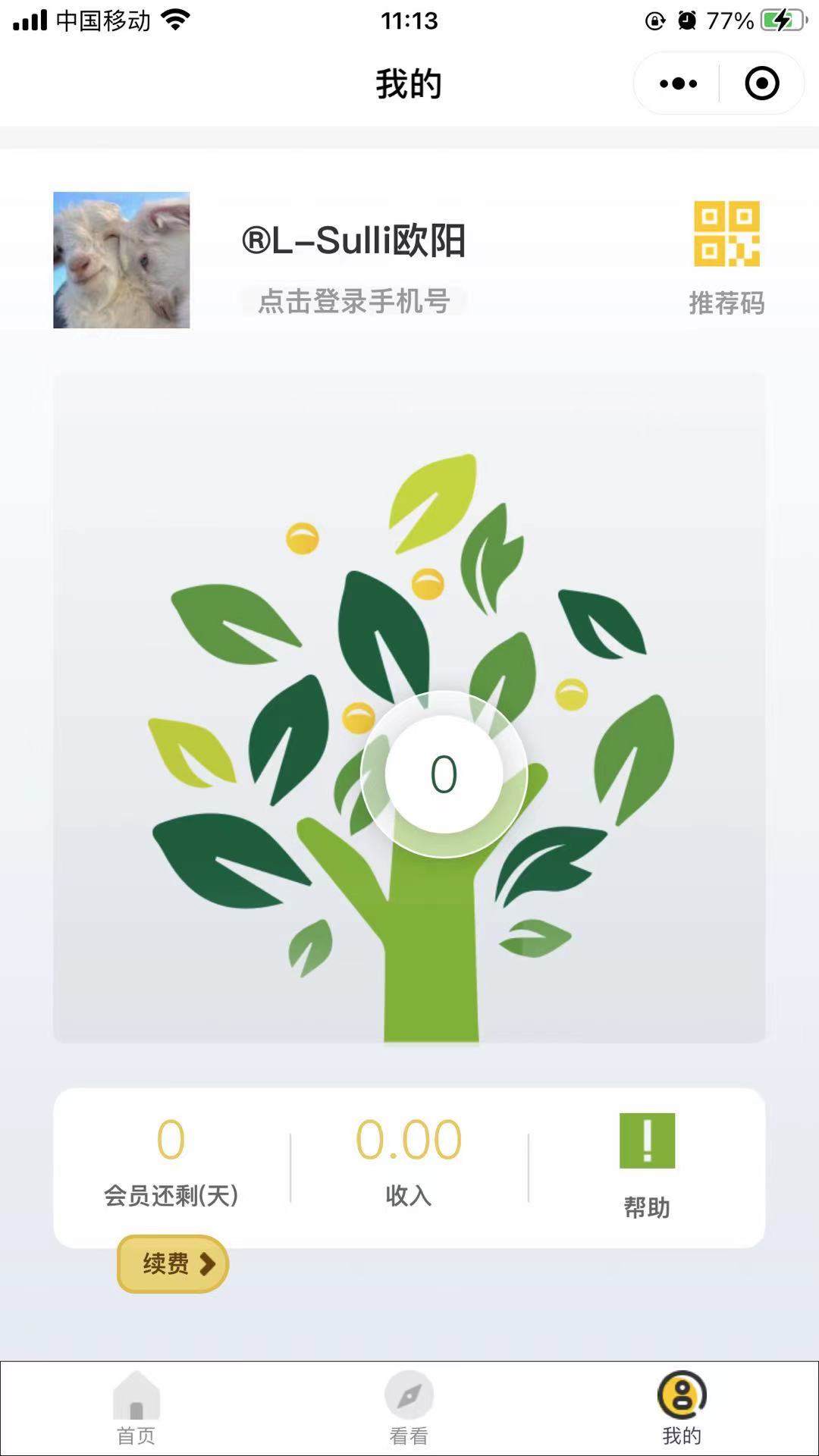This screenshot has height=1456, width=819.
Task: Switch to the 看看 tab
Action: coord(409,1408)
